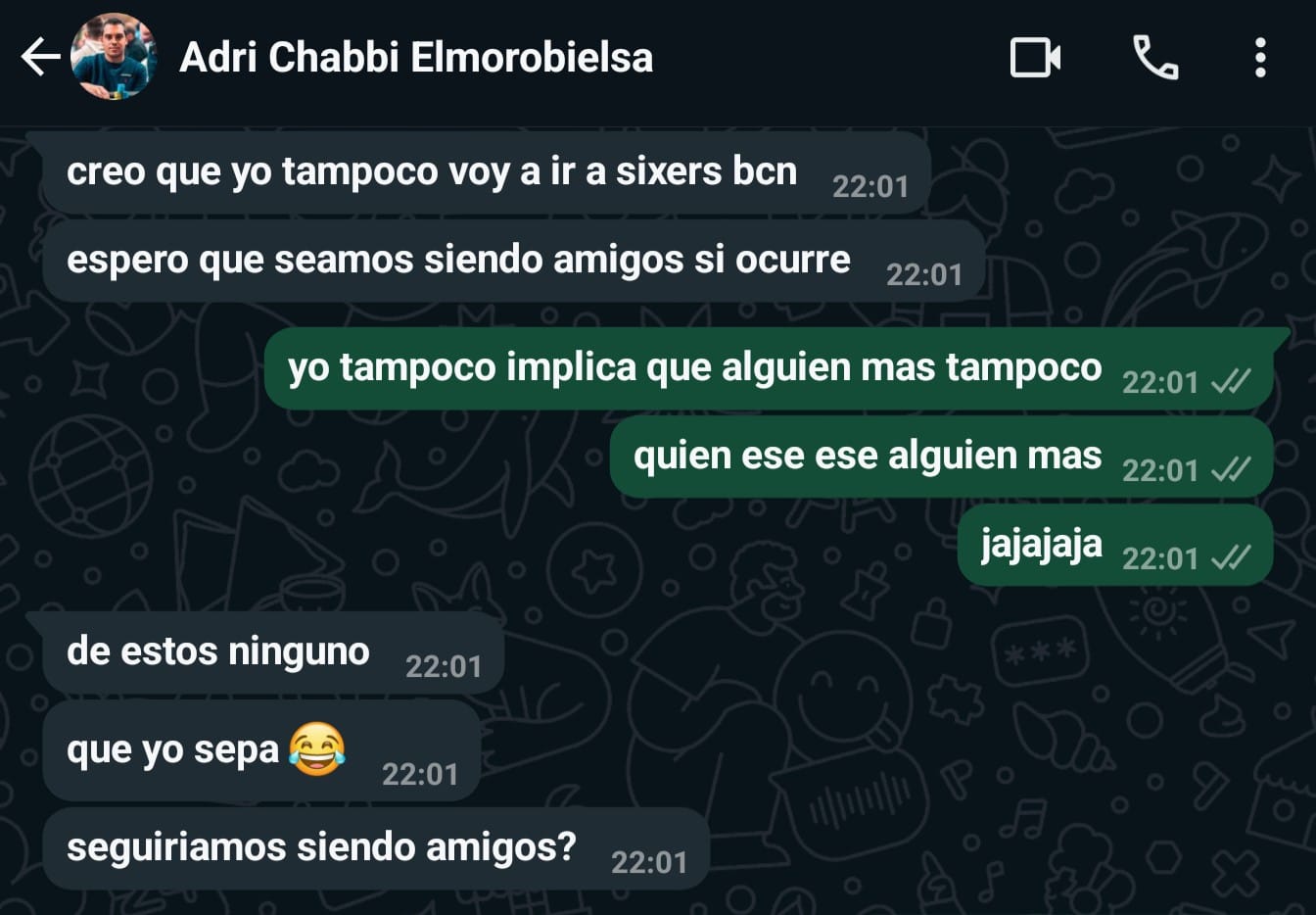Viewport: 1316px width, 915px height.
Task: Open the overflow menu with more options
Action: [x=1260, y=58]
